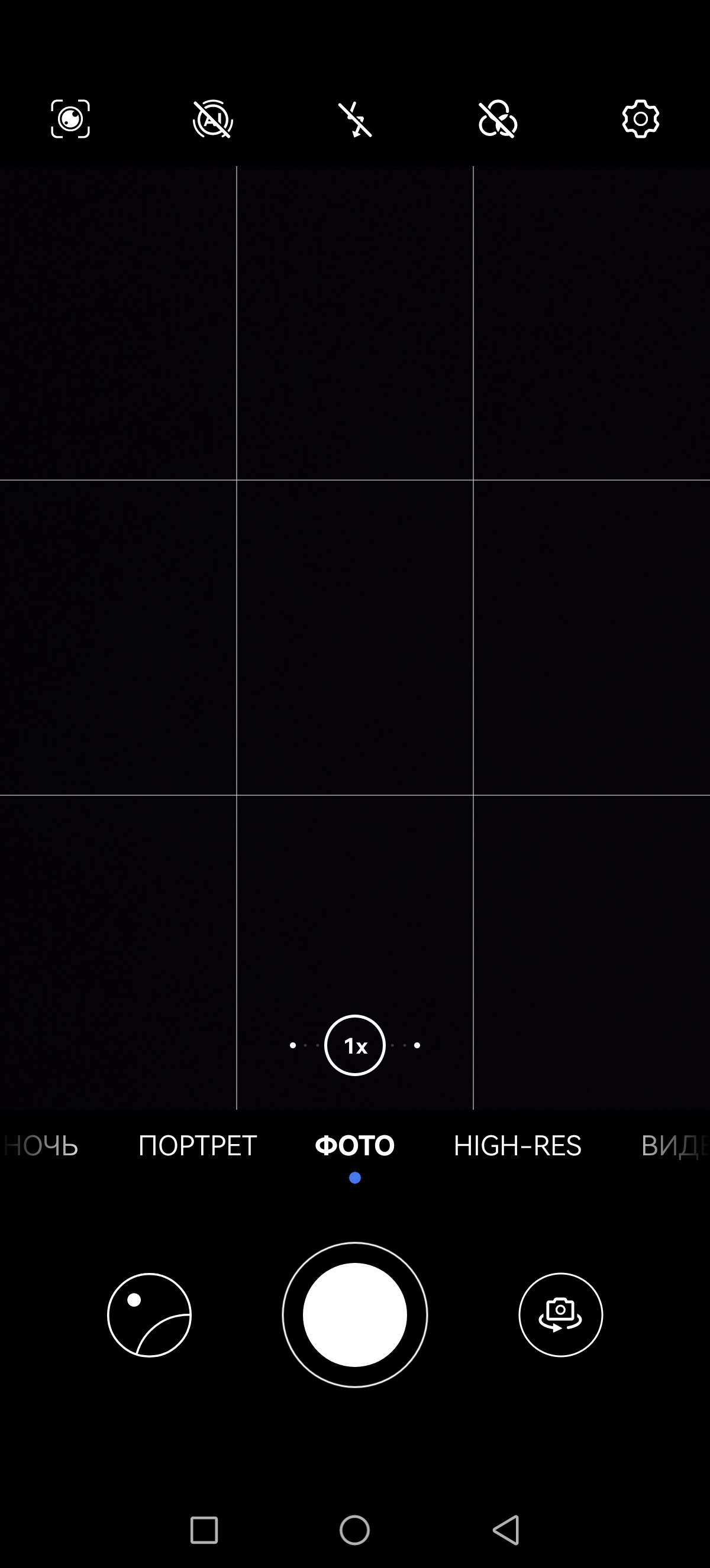
Task: Open camera settings gear
Action: point(640,119)
